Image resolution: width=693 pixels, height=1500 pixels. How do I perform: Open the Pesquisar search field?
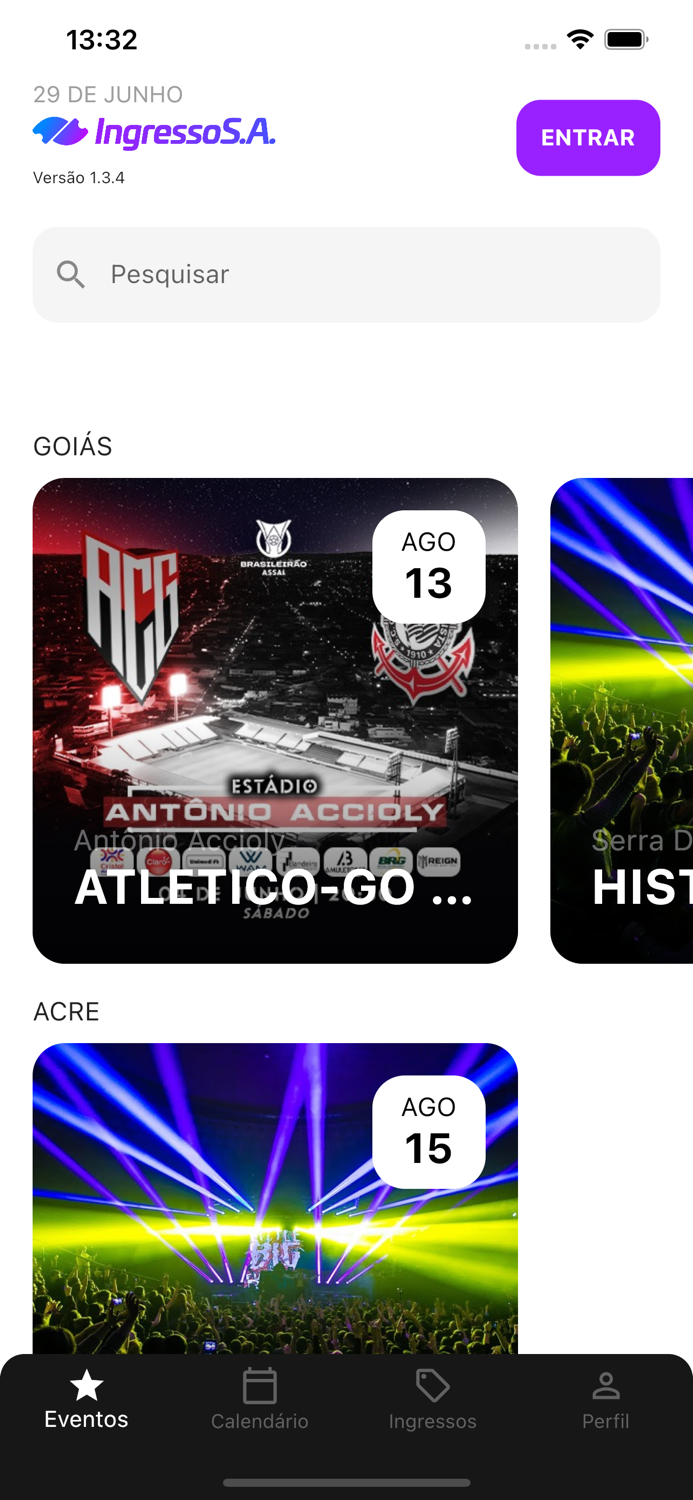point(346,274)
